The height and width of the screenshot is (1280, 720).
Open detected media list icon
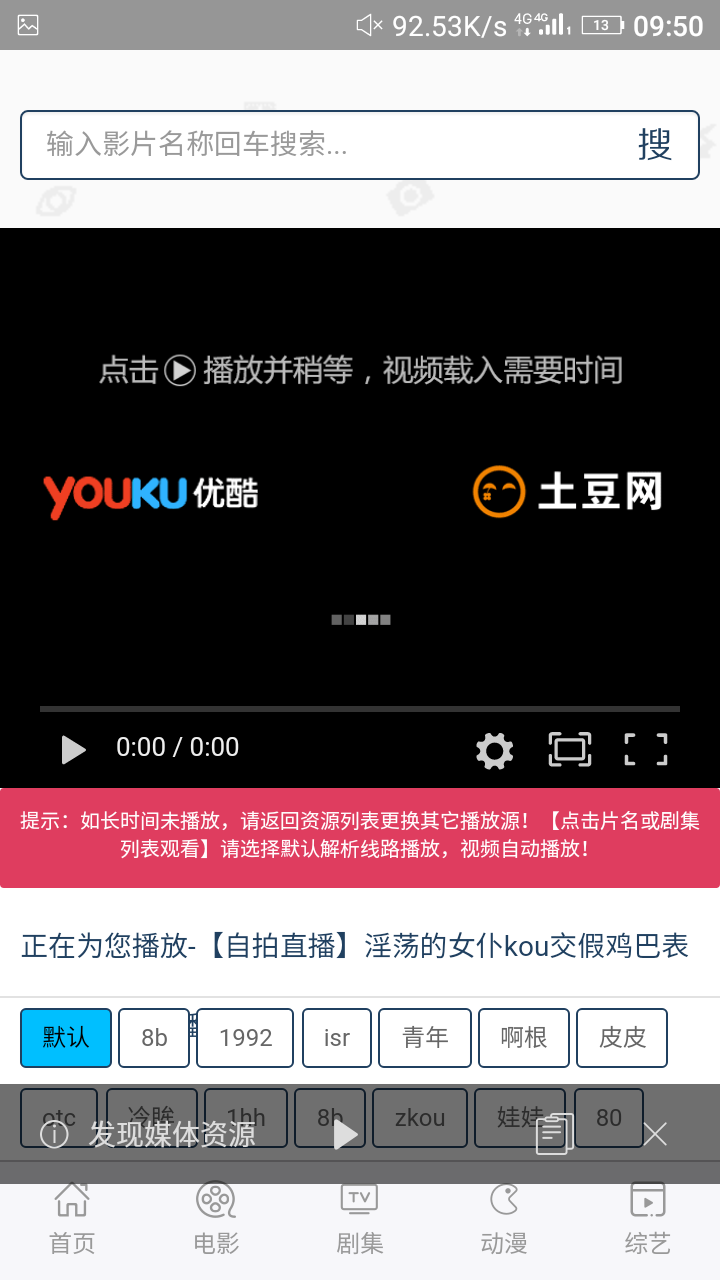555,1134
